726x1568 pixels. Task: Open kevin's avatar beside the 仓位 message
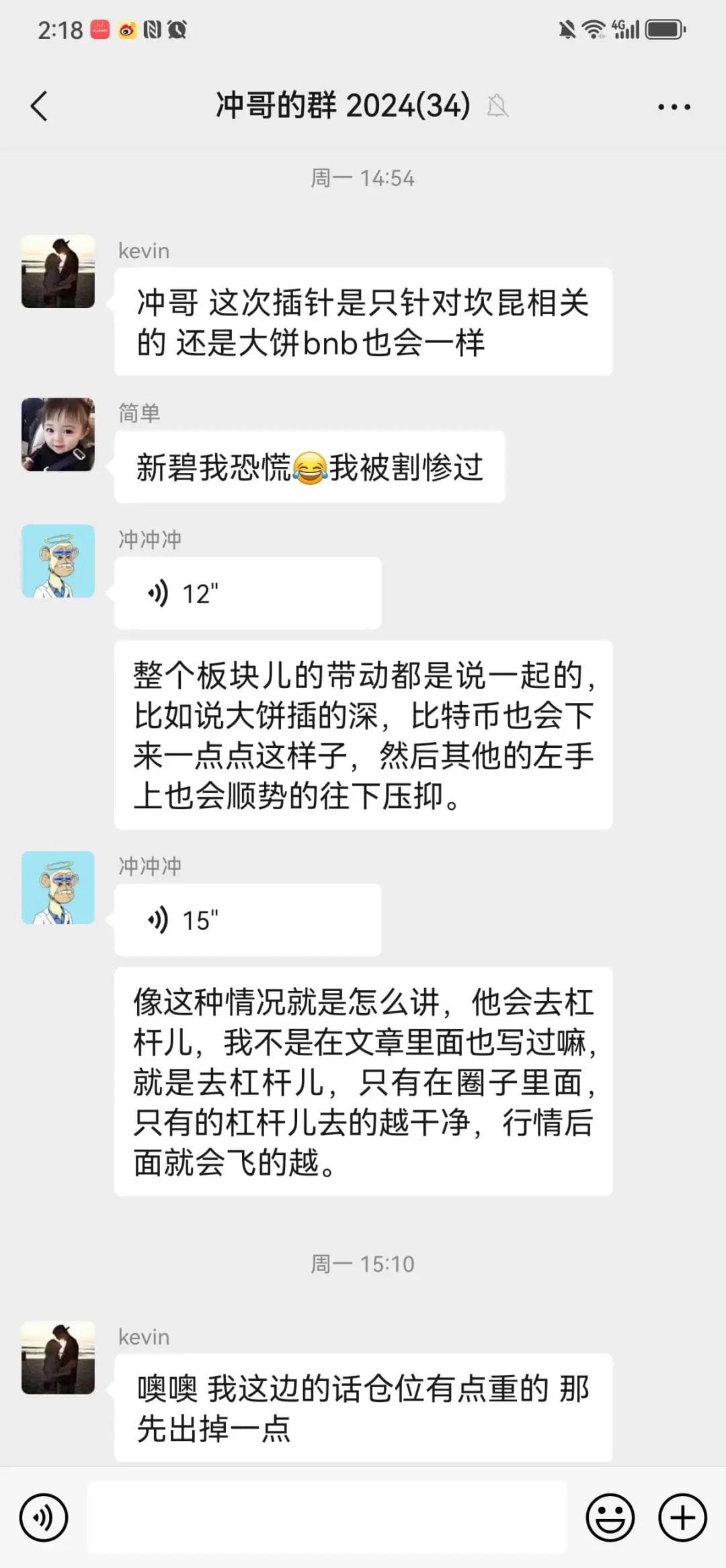pyautogui.click(x=58, y=1357)
